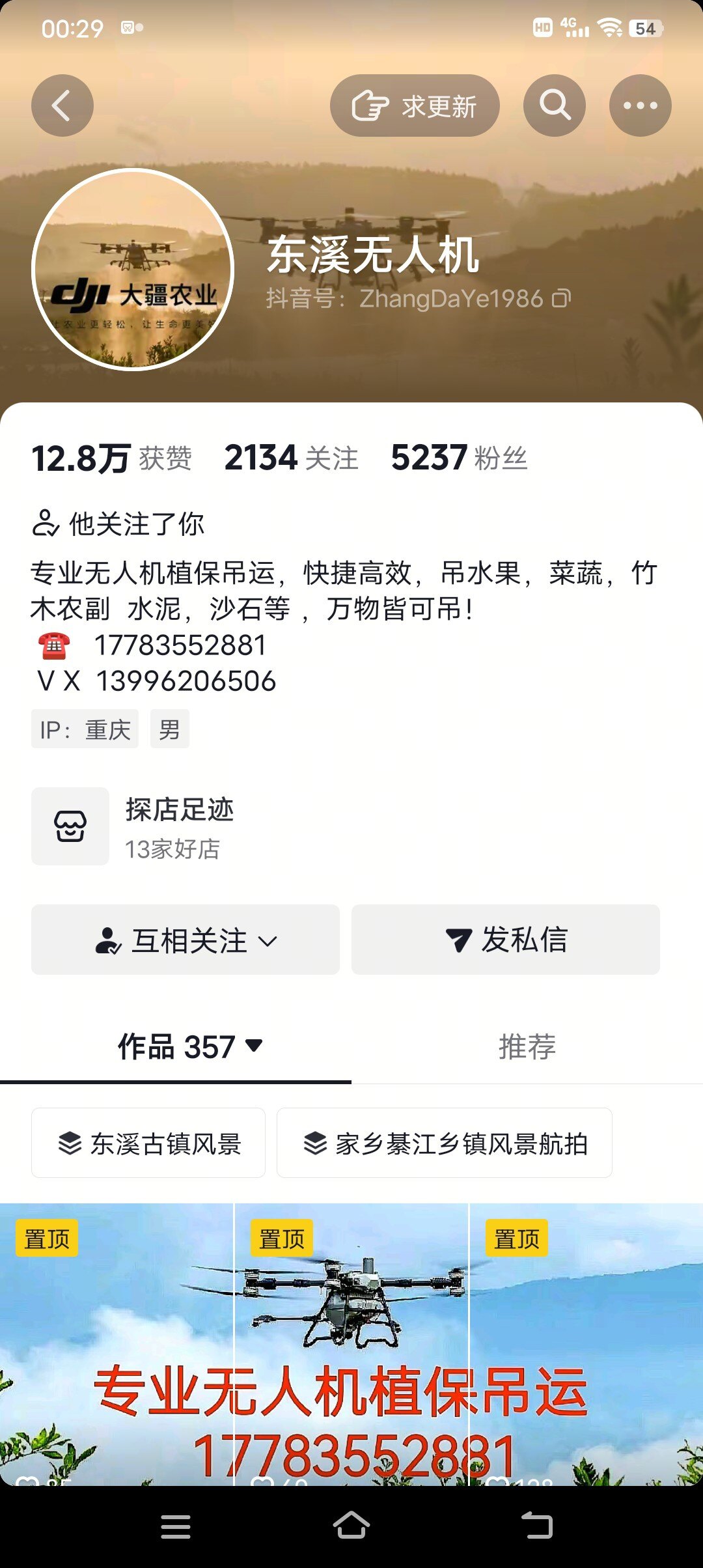
Task: View the 东溪无人机 profile avatar
Action: 133,270
